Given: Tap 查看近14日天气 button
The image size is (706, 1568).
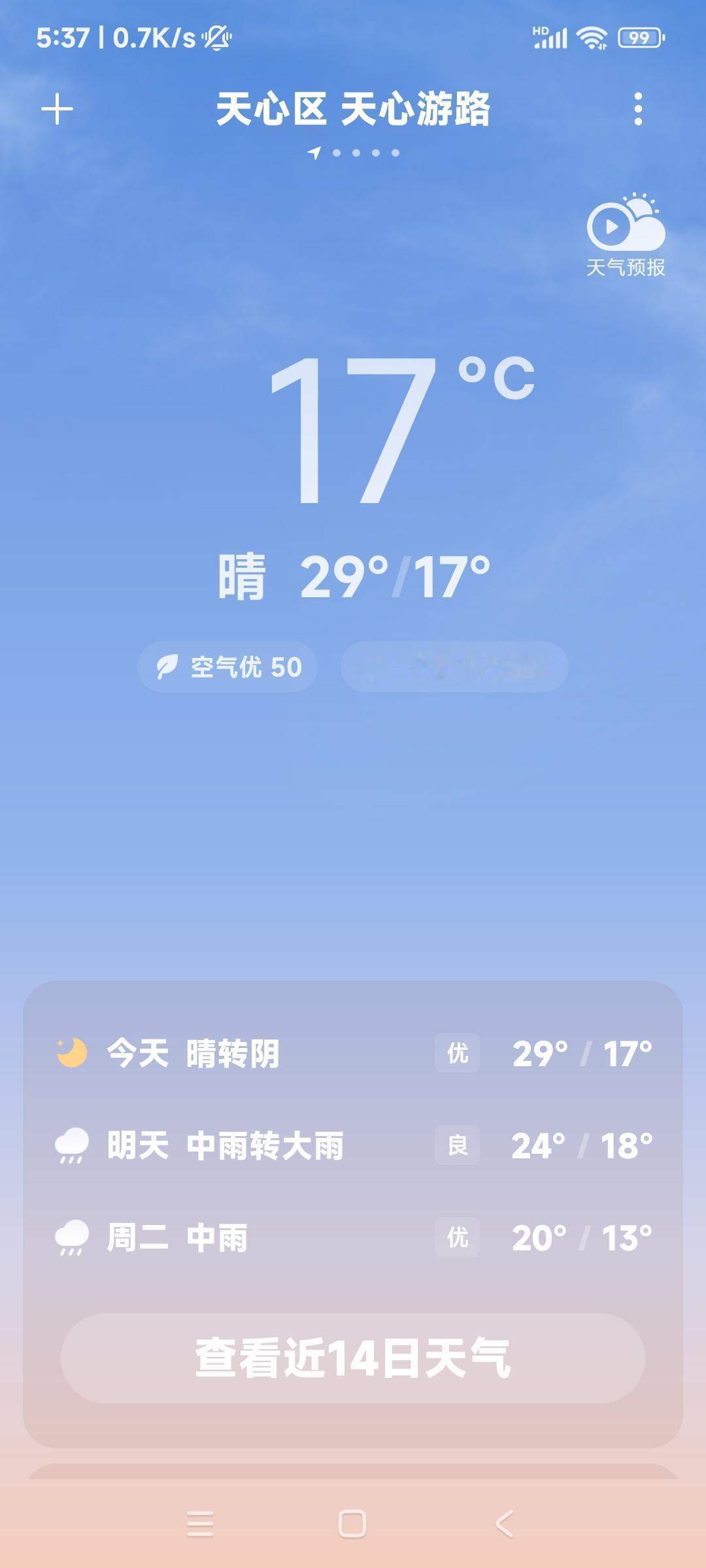Looking at the screenshot, I should pos(353,1358).
